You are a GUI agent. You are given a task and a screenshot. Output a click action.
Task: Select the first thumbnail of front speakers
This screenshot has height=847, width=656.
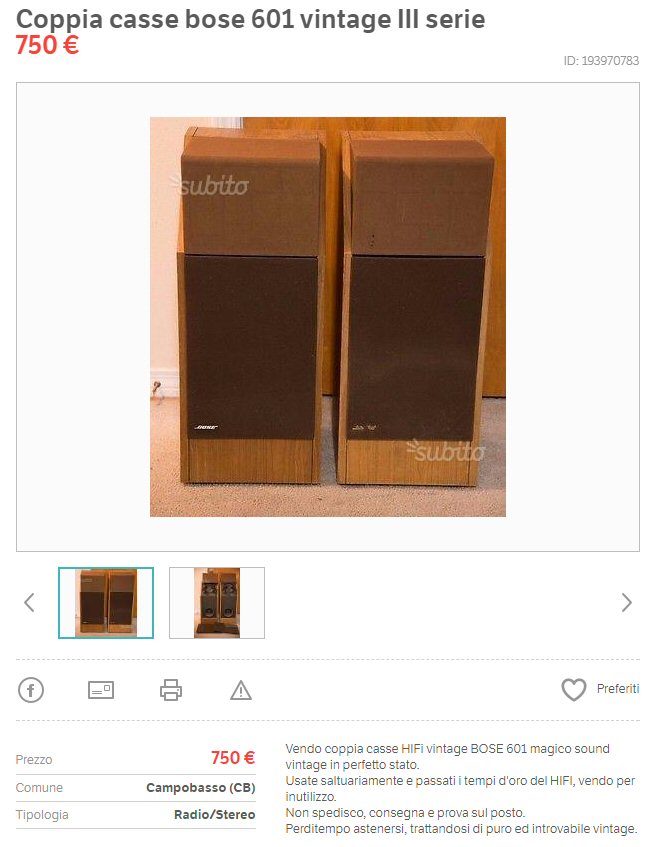tap(106, 603)
